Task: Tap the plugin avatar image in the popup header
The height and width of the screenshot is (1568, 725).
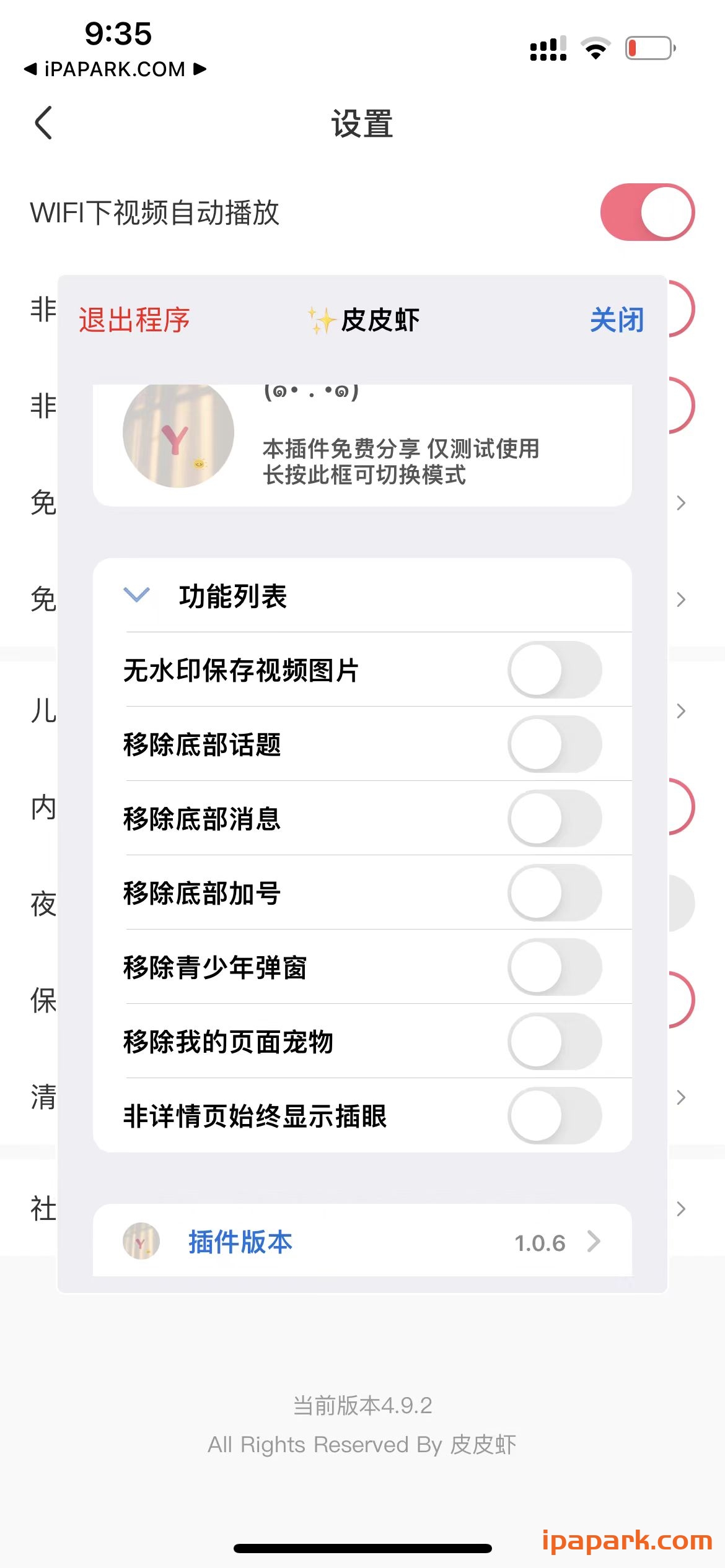Action: click(178, 433)
